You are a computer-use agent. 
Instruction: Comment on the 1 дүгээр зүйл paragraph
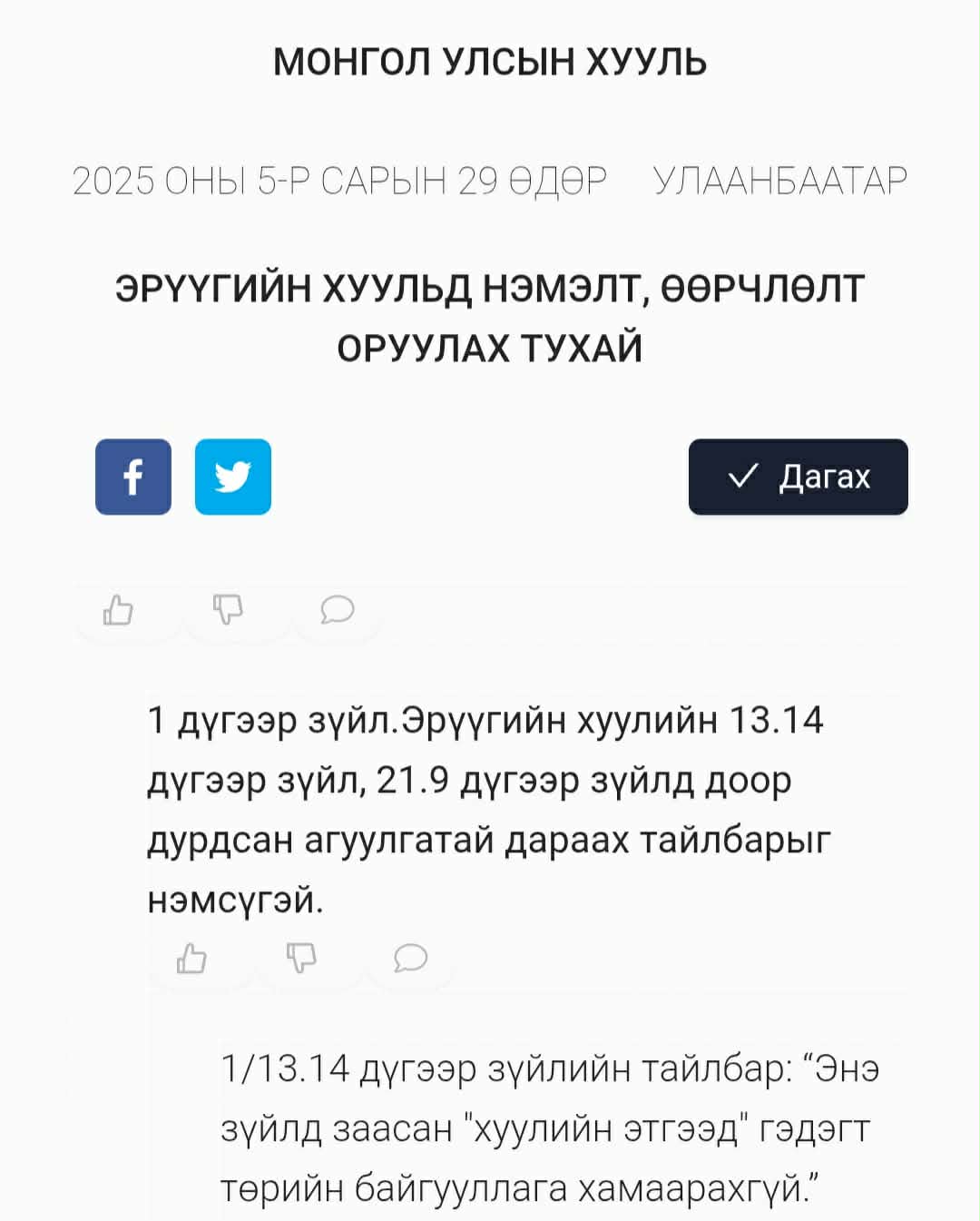[410, 957]
